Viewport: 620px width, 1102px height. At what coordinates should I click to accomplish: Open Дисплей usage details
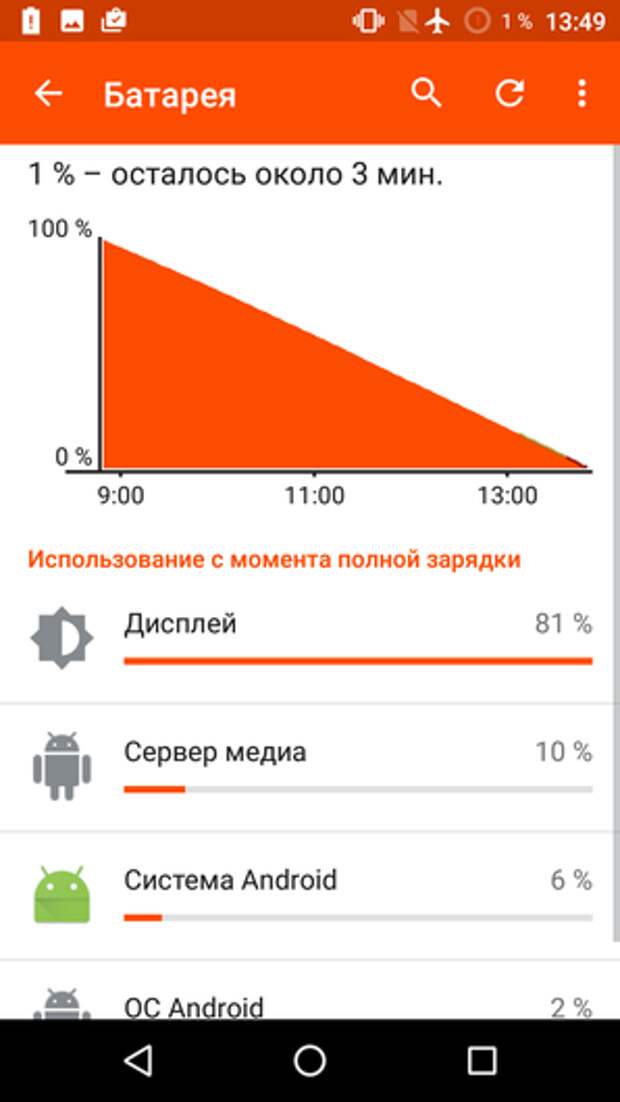pos(310,639)
